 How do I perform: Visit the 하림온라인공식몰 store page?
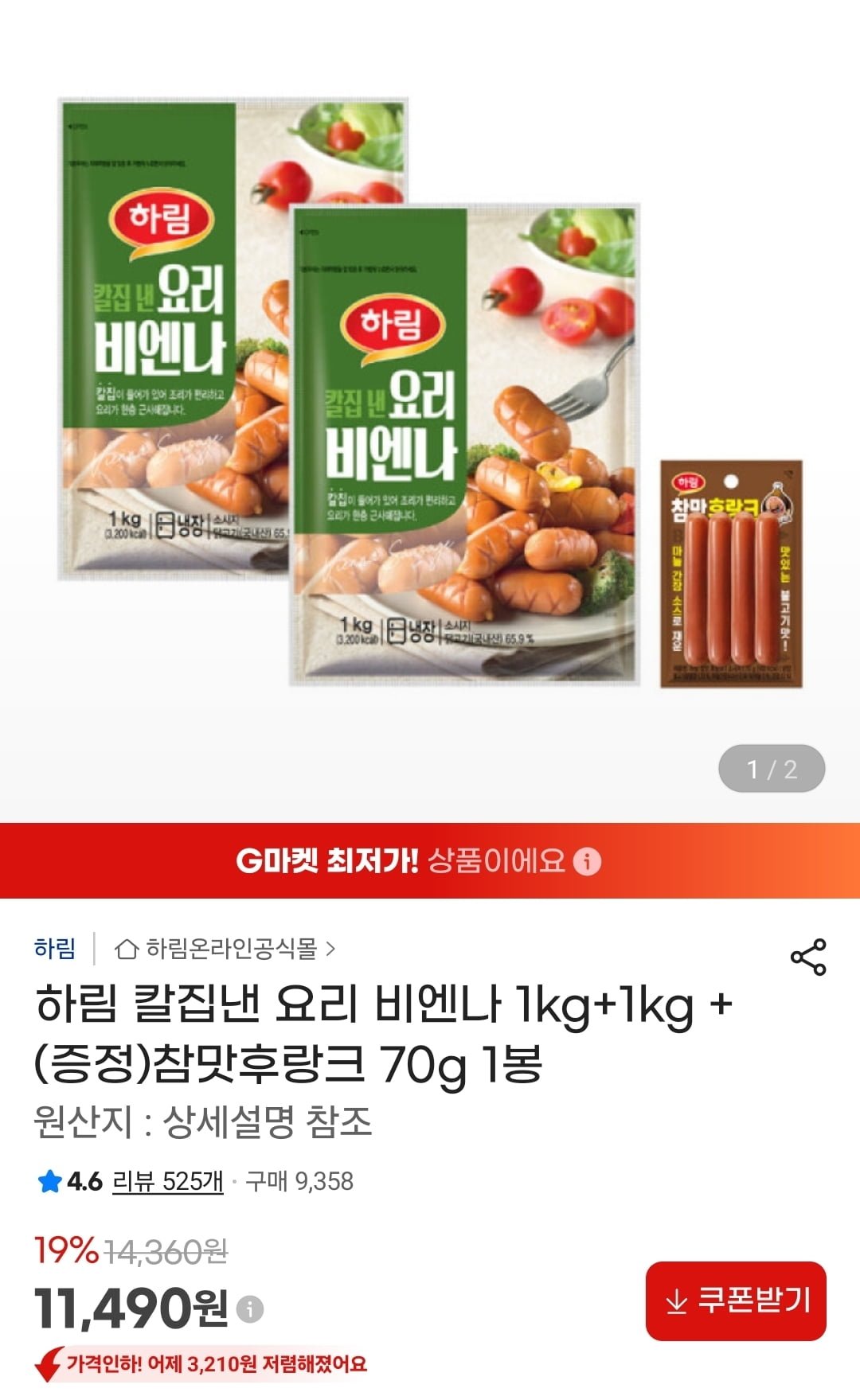click(225, 948)
